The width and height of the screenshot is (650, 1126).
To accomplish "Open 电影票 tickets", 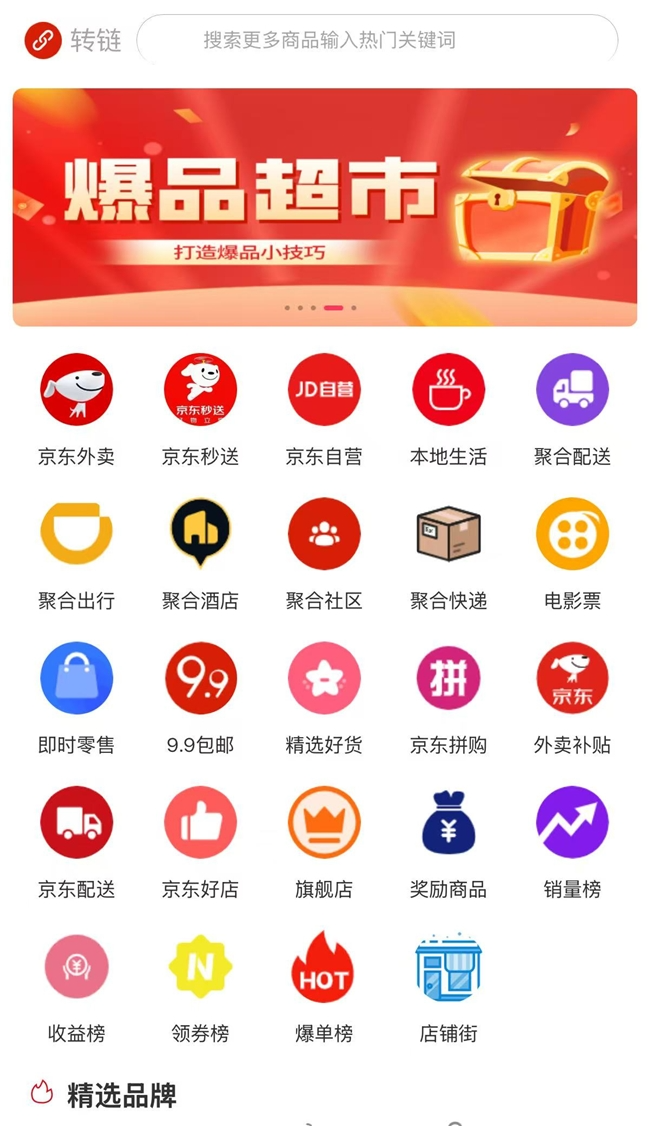I will pos(572,534).
